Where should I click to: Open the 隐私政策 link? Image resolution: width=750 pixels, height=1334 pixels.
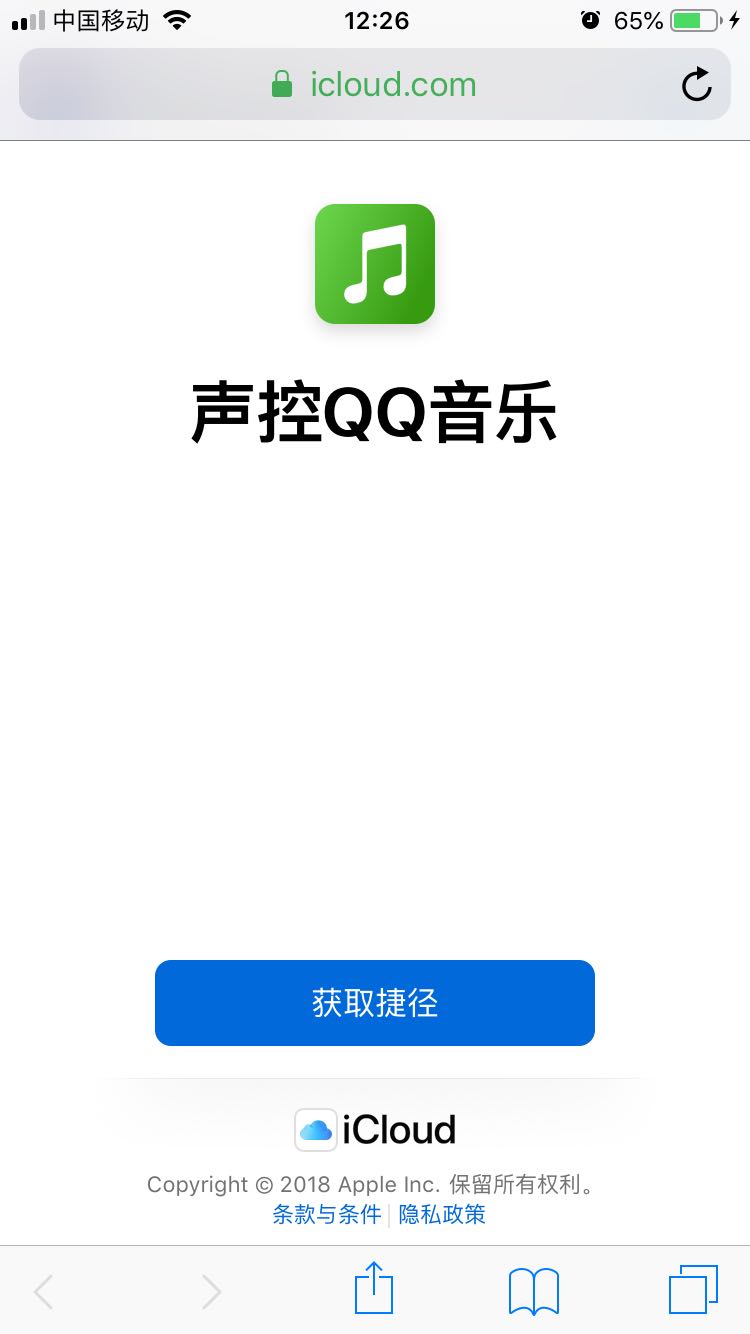coord(442,1214)
